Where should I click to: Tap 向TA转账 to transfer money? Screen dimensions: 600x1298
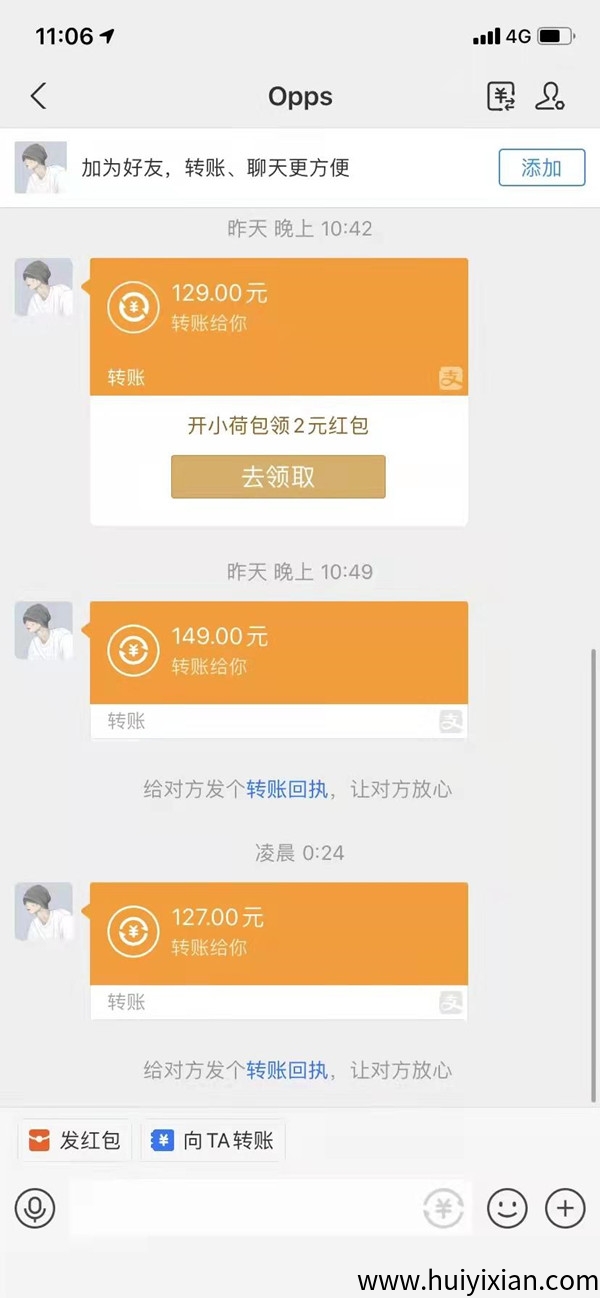pyautogui.click(x=213, y=1140)
